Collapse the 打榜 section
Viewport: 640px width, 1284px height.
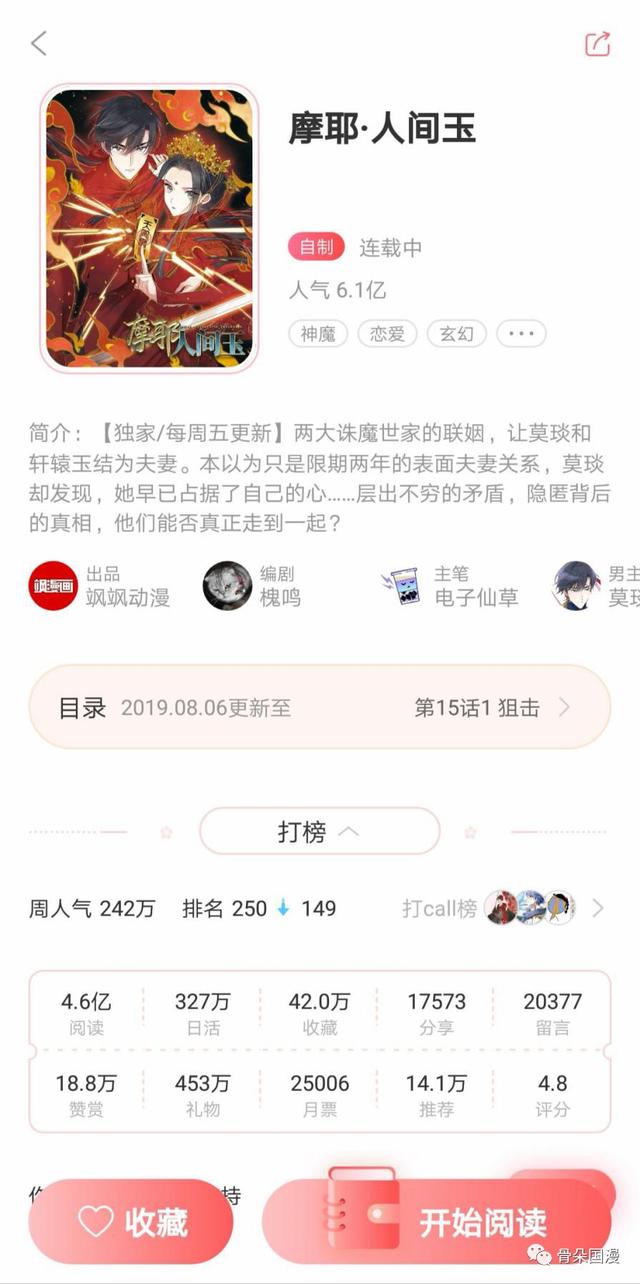[x=319, y=831]
